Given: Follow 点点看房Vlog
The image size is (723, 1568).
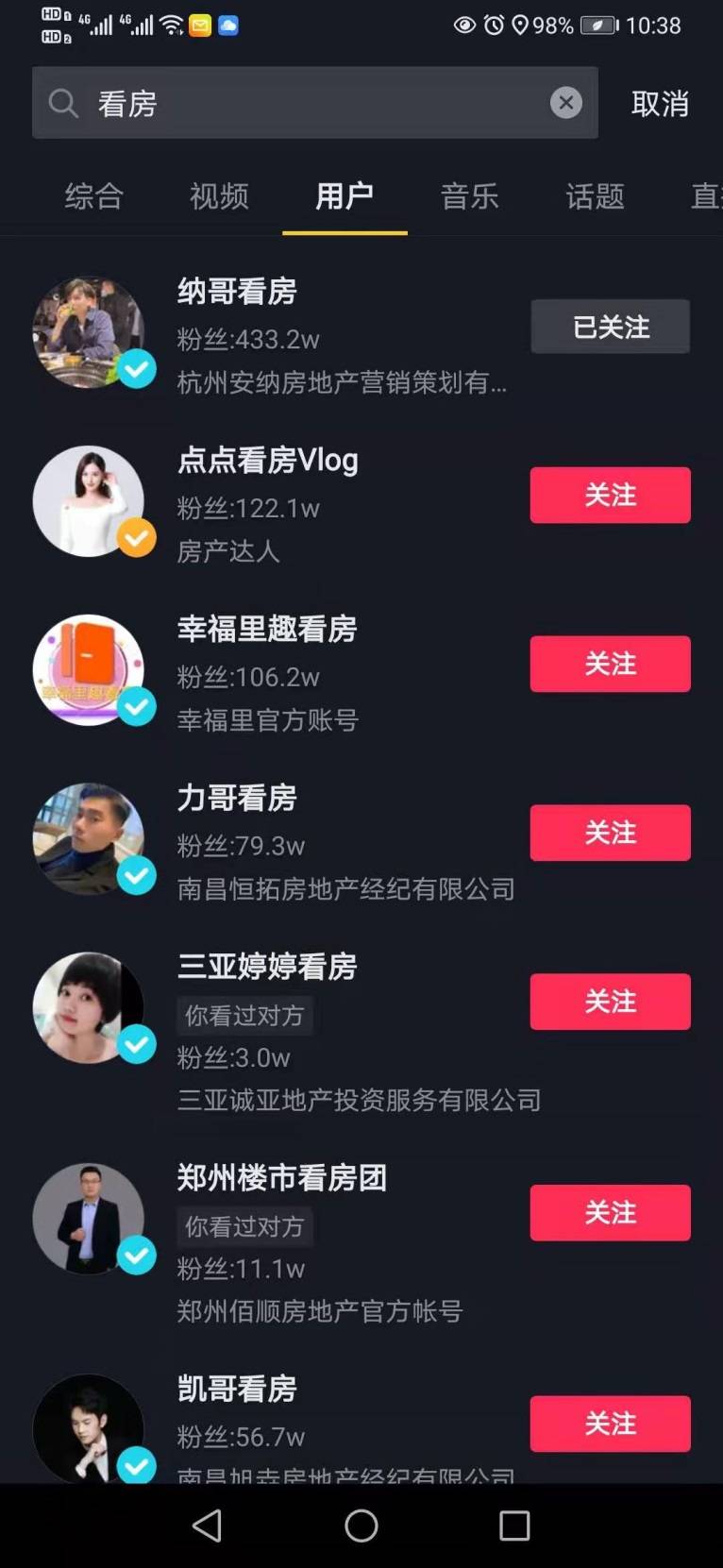Looking at the screenshot, I should coord(610,495).
